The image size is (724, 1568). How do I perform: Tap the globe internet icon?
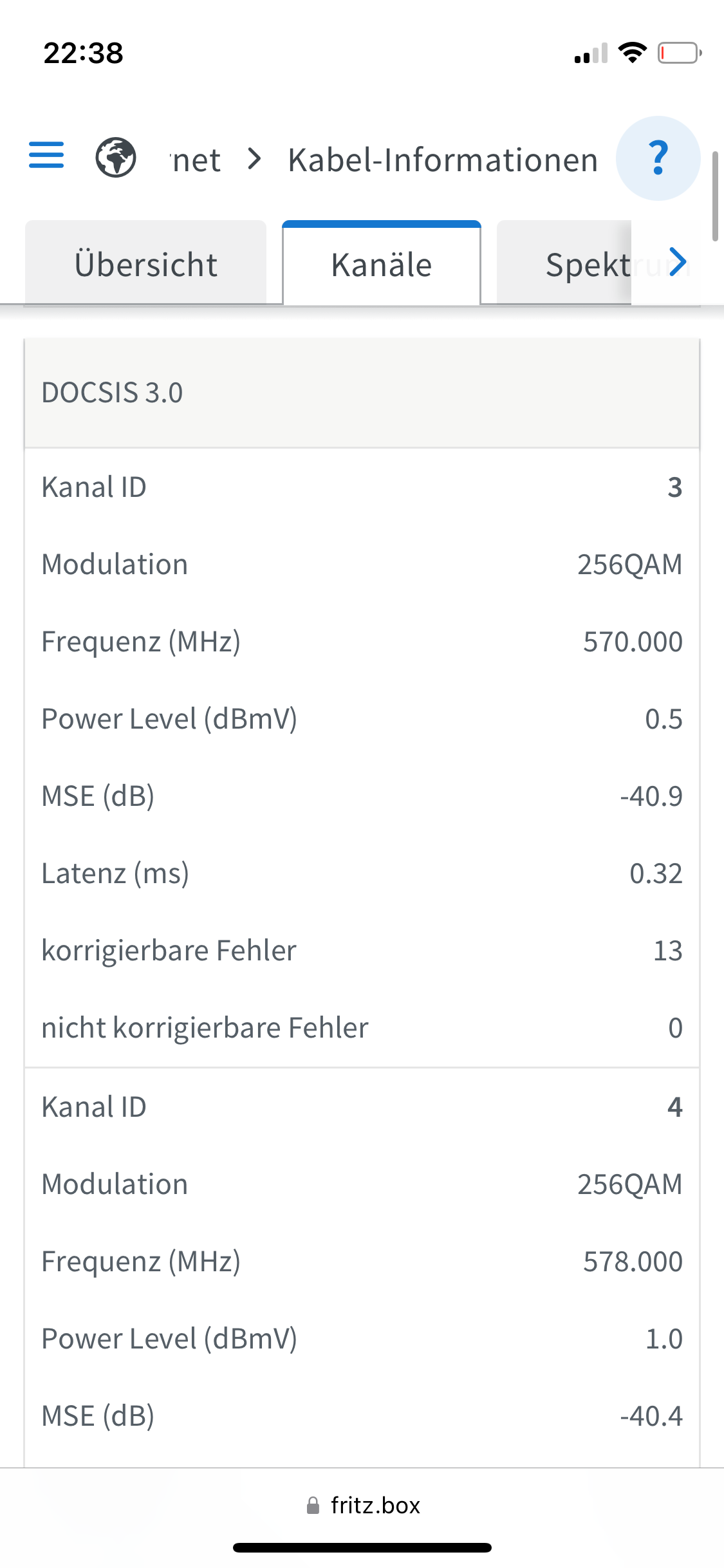116,158
